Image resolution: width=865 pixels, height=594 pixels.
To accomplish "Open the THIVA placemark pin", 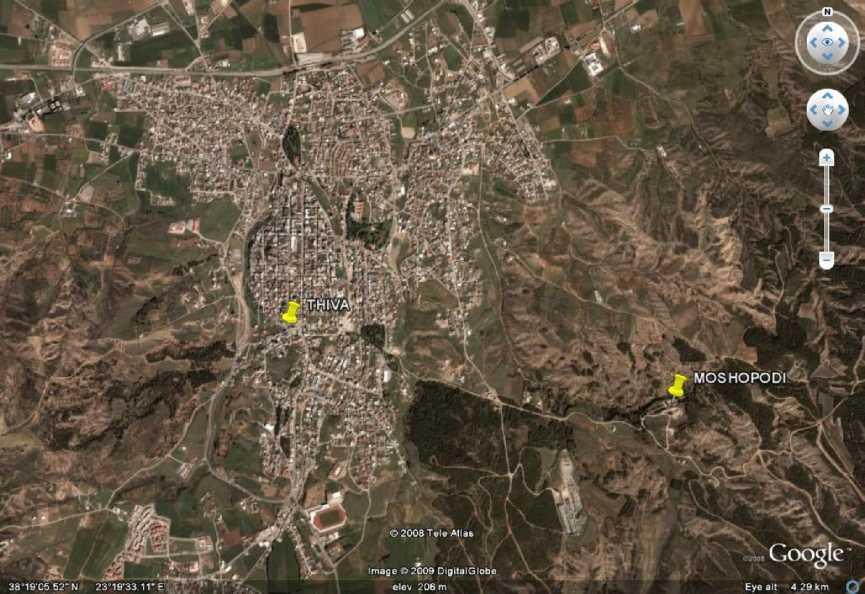I will point(290,313).
